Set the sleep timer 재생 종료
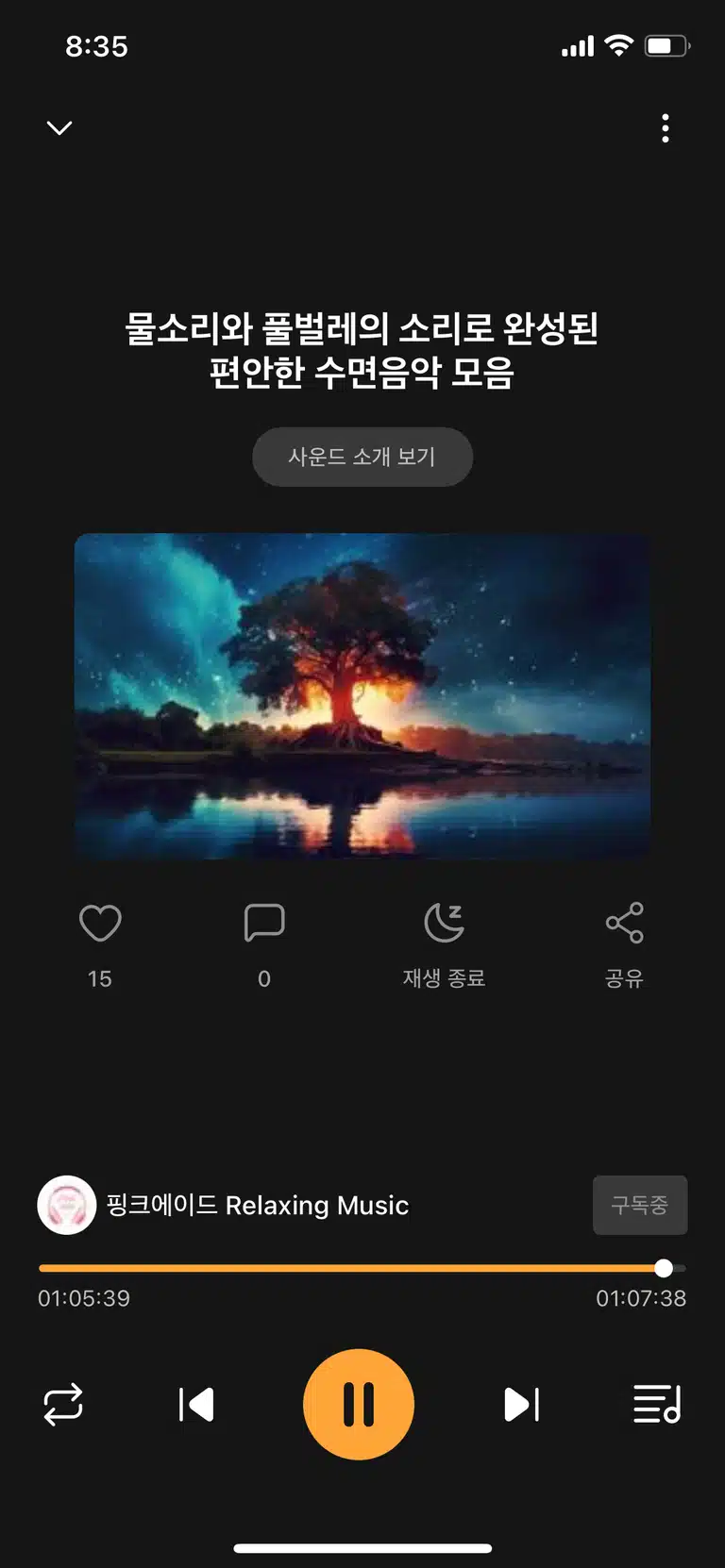The height and width of the screenshot is (1568, 725). [x=444, y=944]
